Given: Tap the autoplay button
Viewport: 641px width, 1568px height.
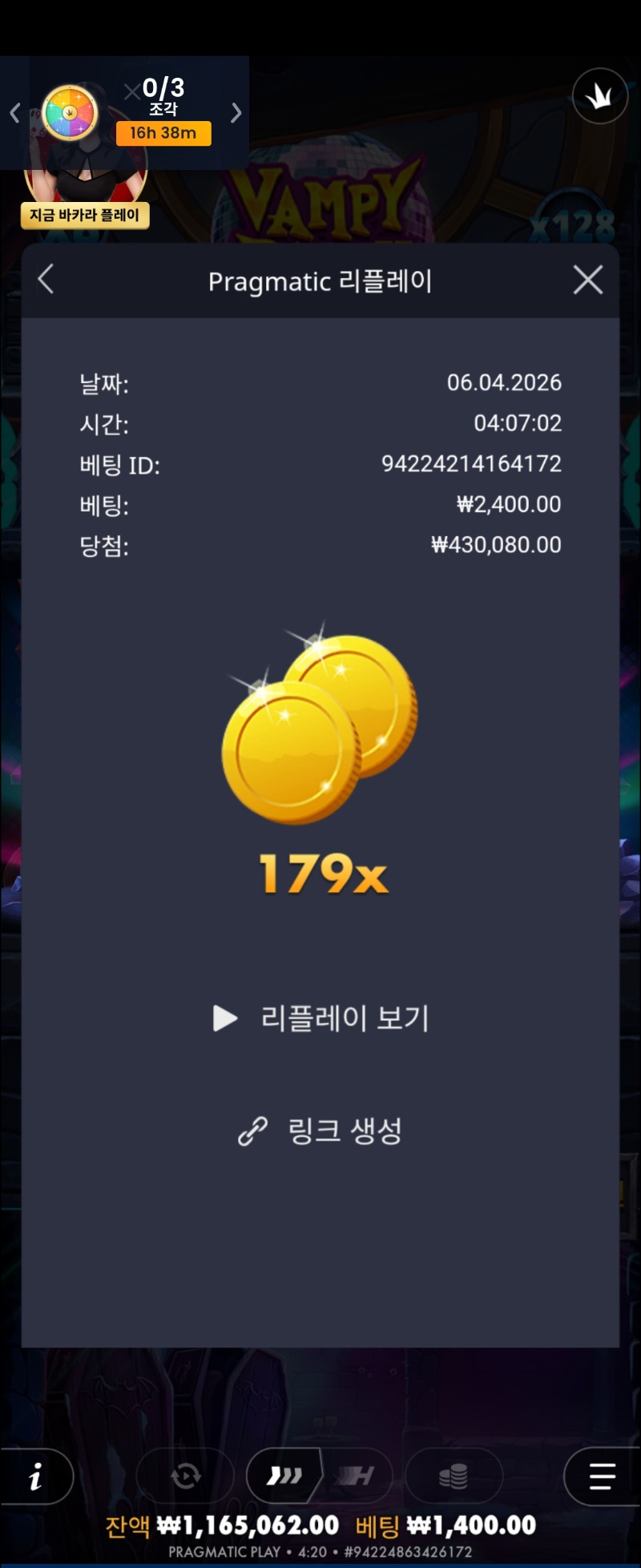Looking at the screenshot, I should click(x=186, y=1476).
